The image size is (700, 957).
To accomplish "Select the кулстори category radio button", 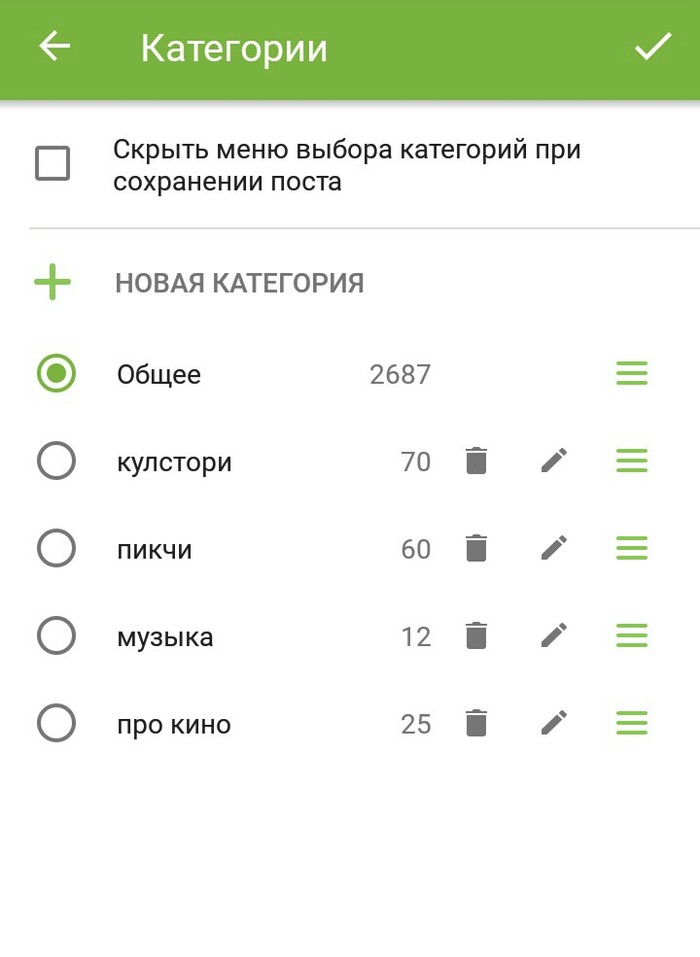I will 56,461.
